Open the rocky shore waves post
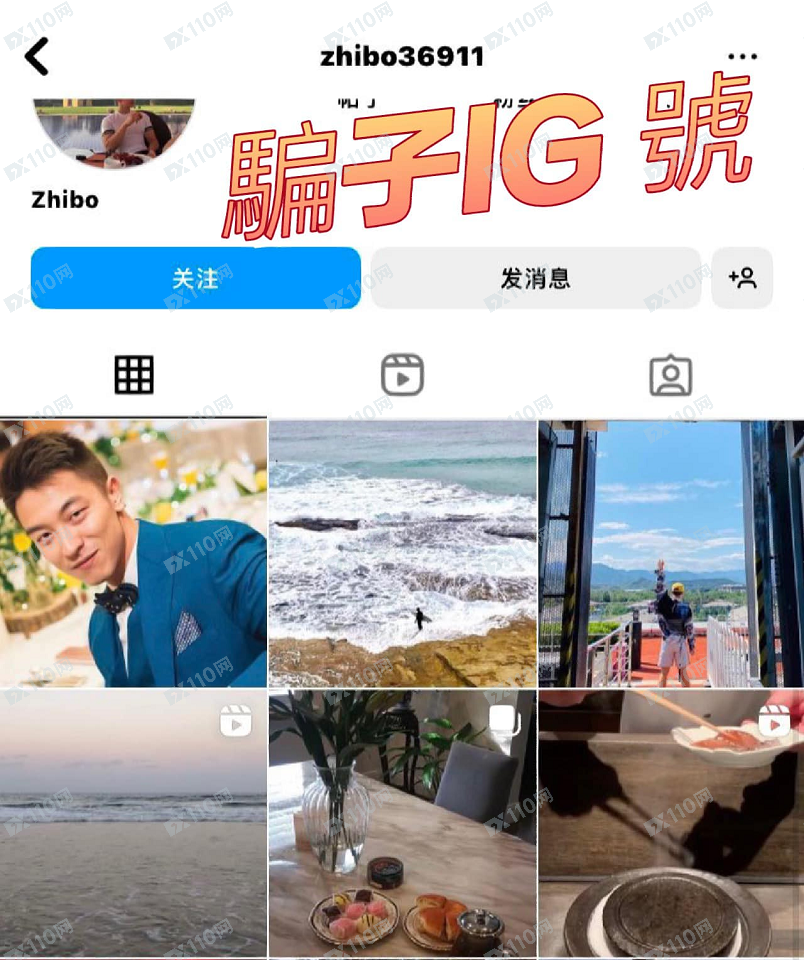Image resolution: width=804 pixels, height=960 pixels. coord(402,552)
